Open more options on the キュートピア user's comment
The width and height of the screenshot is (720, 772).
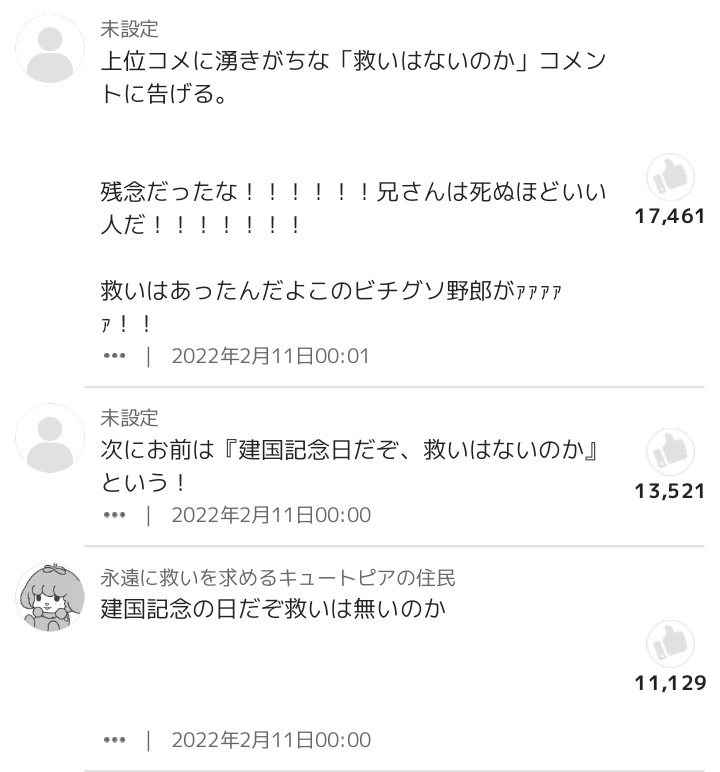tap(115, 740)
